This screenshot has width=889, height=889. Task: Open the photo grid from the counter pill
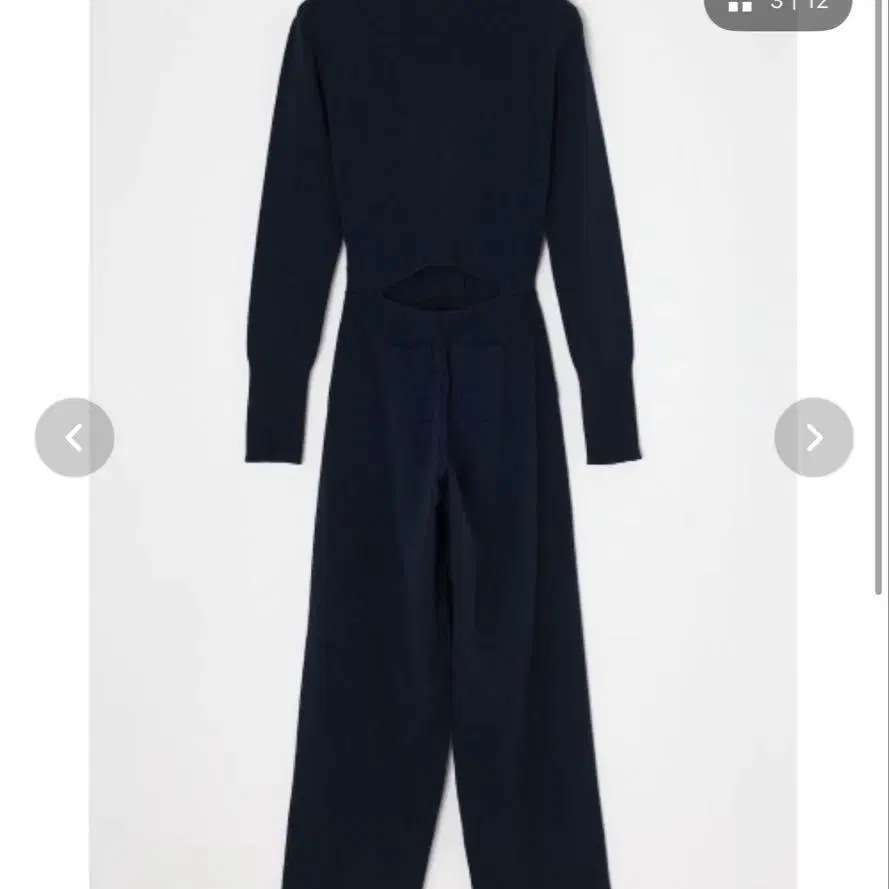(x=777, y=8)
